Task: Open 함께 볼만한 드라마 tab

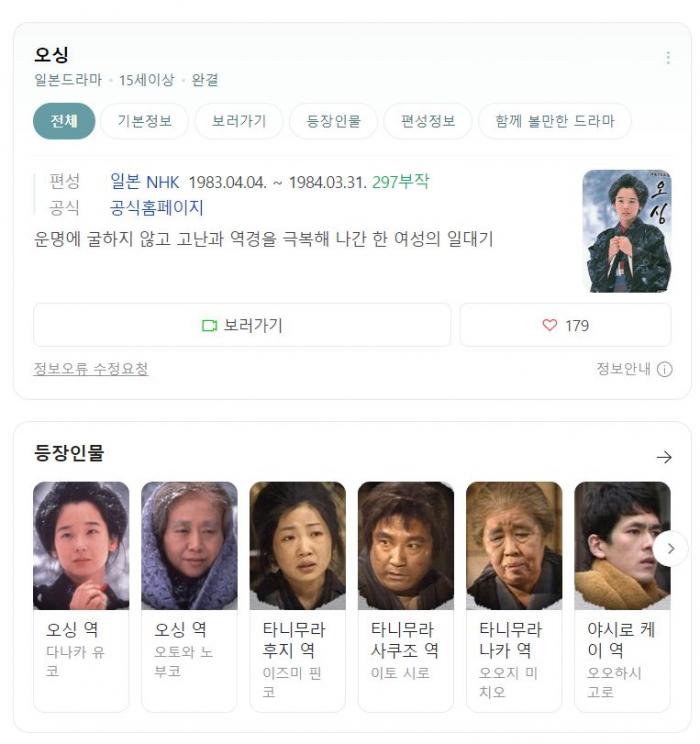Action: pyautogui.click(x=554, y=121)
